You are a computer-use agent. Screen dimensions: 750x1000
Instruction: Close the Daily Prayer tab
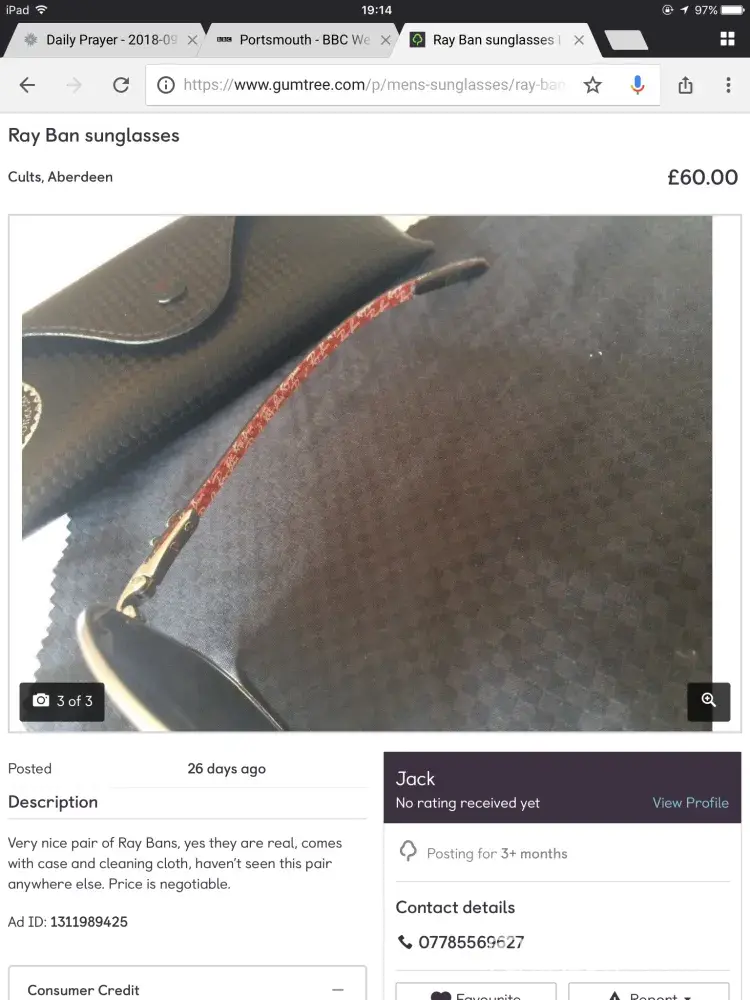pyautogui.click(x=192, y=40)
